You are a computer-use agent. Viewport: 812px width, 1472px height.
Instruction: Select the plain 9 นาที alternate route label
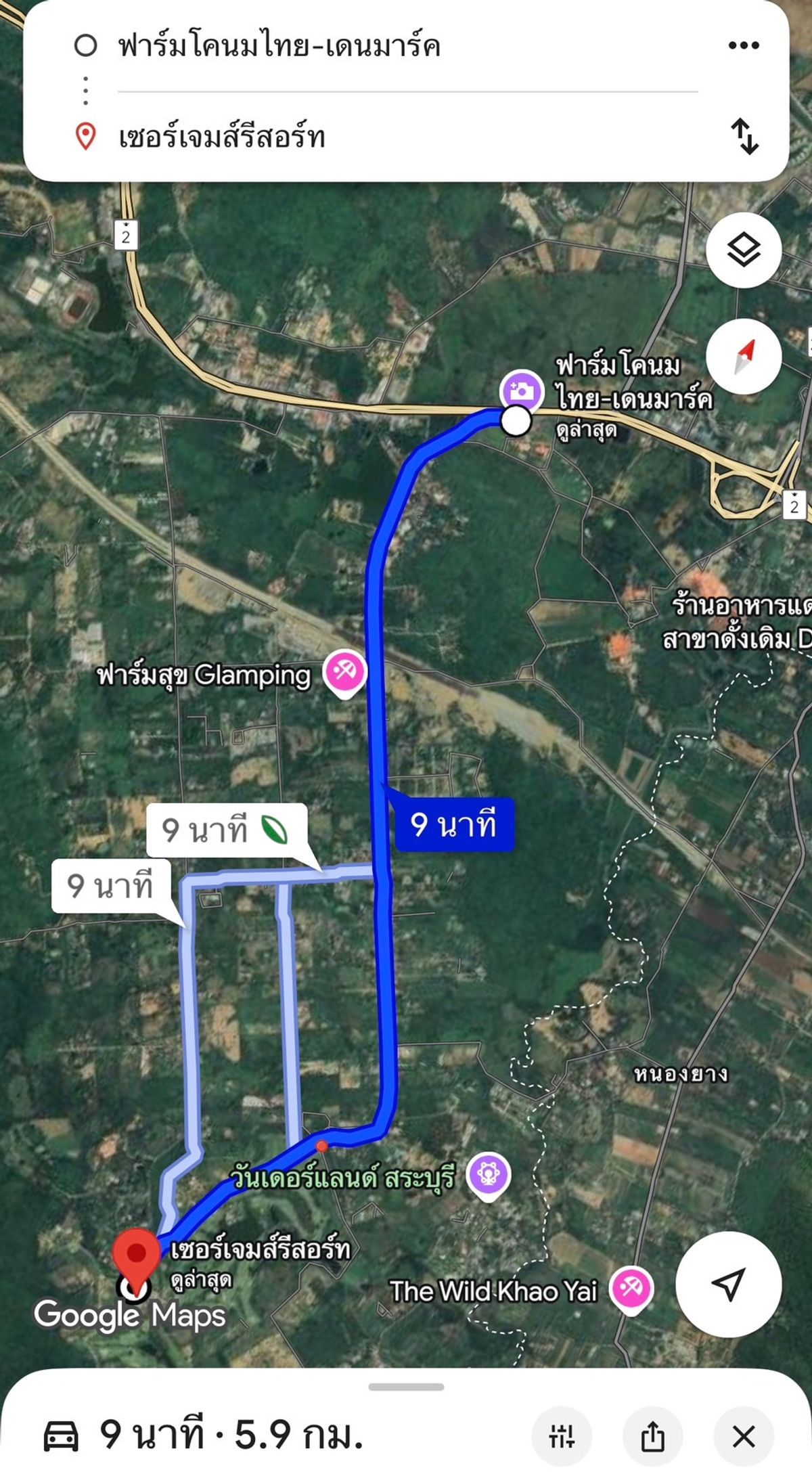click(111, 886)
